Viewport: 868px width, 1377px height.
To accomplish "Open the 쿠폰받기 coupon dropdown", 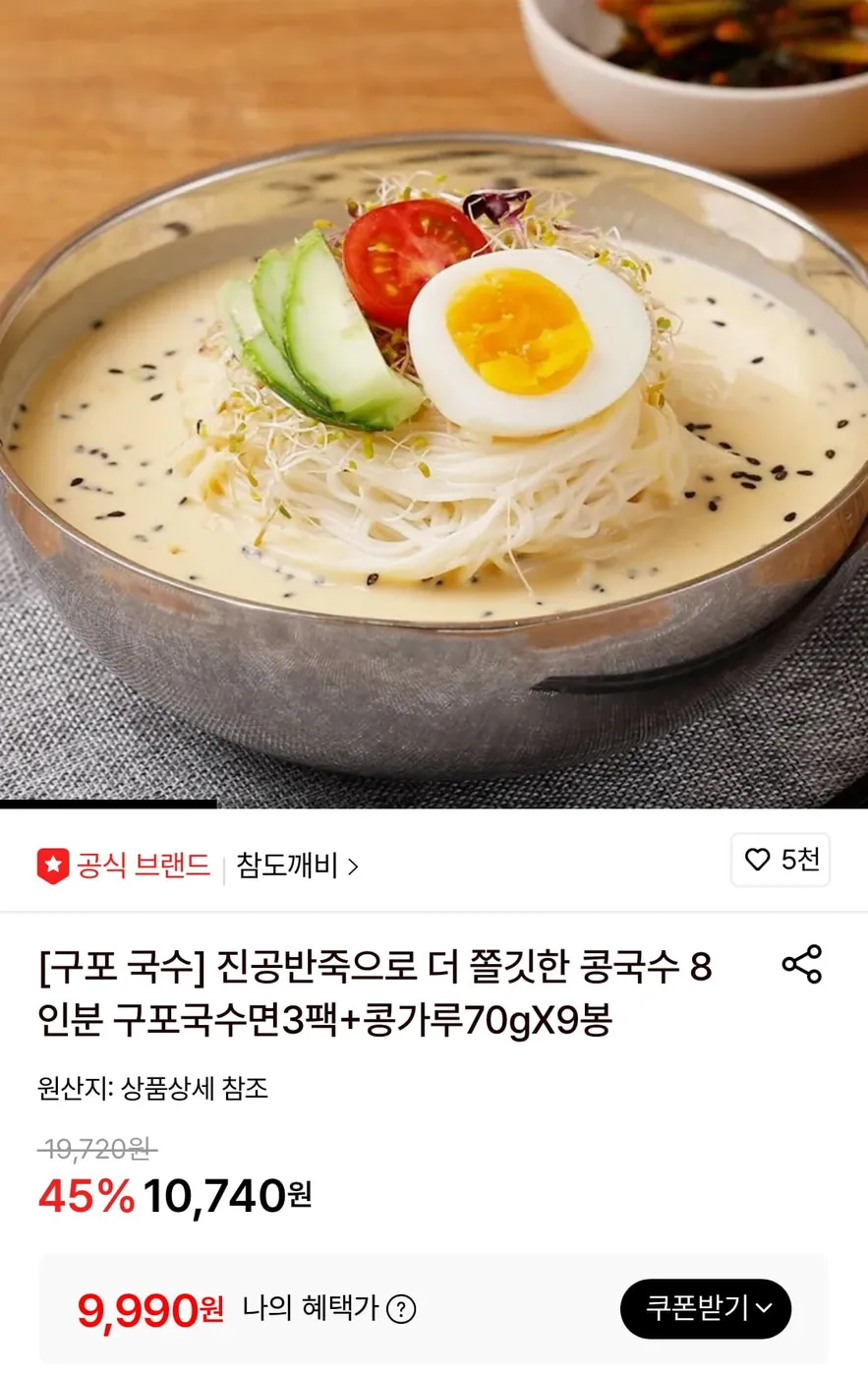I will click(x=705, y=1309).
